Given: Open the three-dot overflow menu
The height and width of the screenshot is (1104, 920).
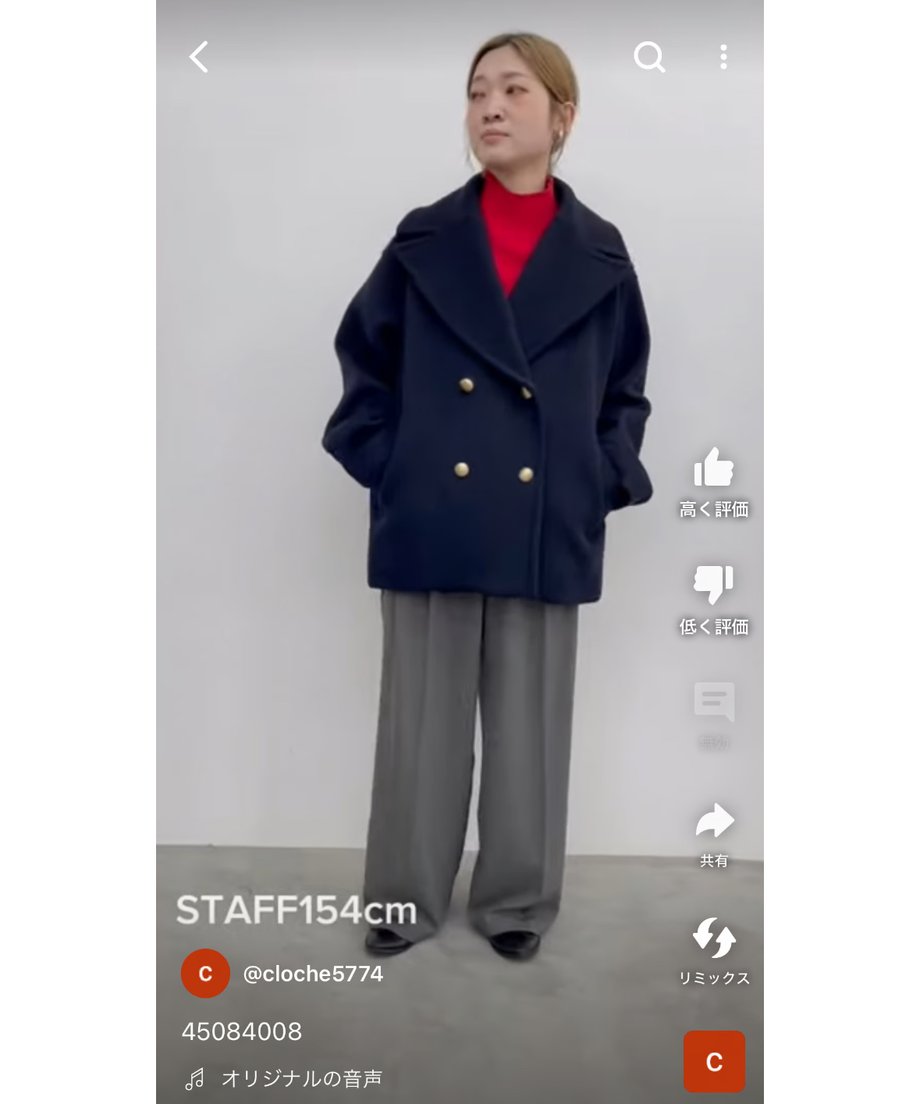Looking at the screenshot, I should [723, 57].
